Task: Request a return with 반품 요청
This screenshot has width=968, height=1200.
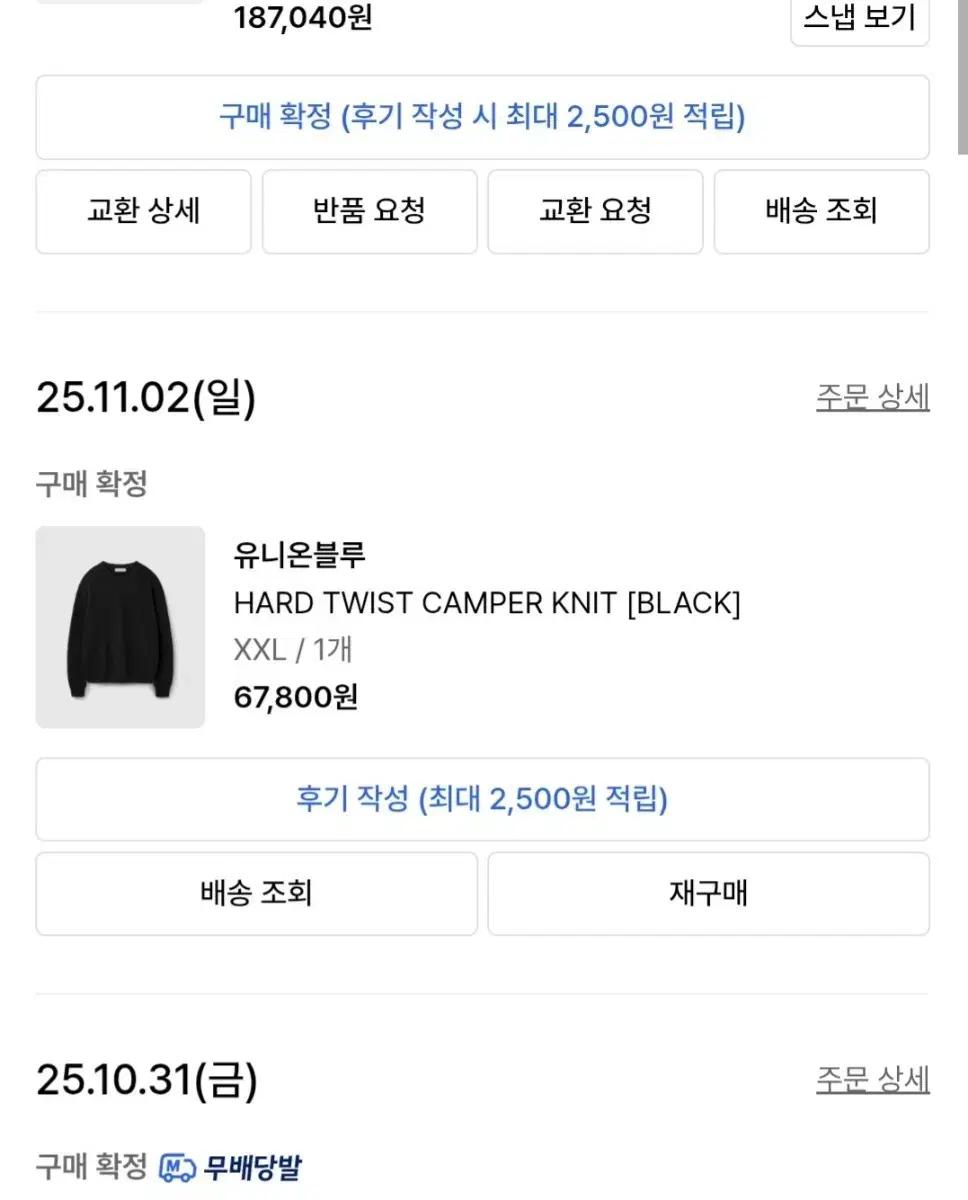Action: pos(368,211)
